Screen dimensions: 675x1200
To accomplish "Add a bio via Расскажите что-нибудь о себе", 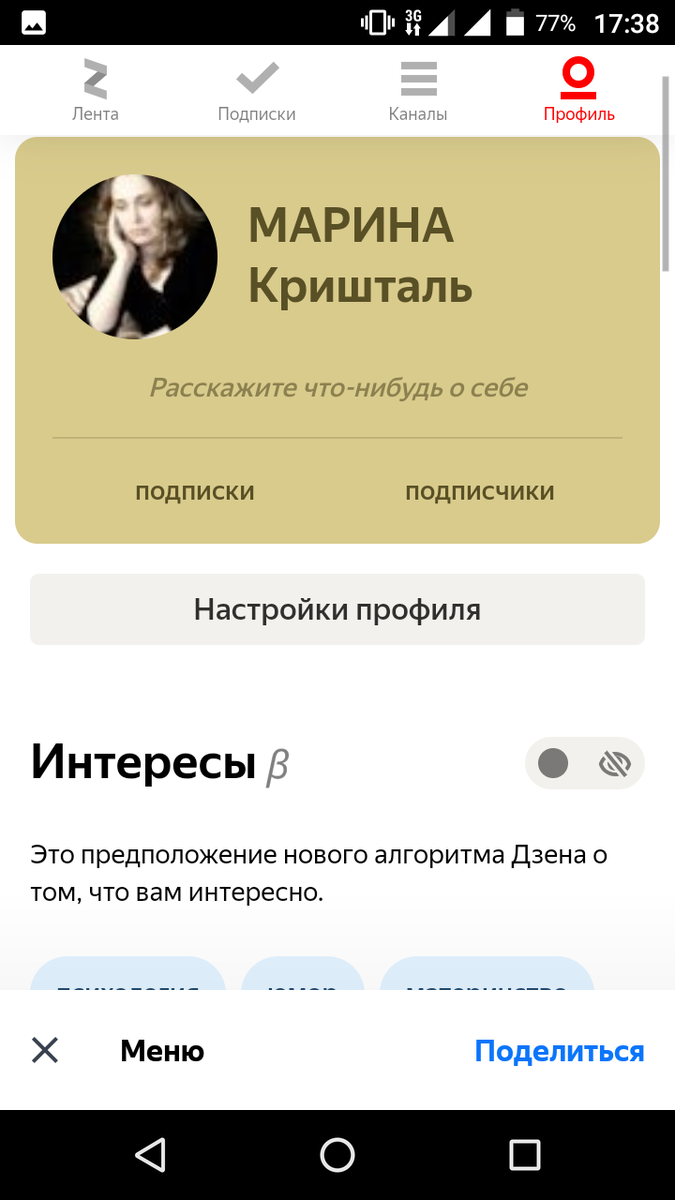I will (x=338, y=387).
